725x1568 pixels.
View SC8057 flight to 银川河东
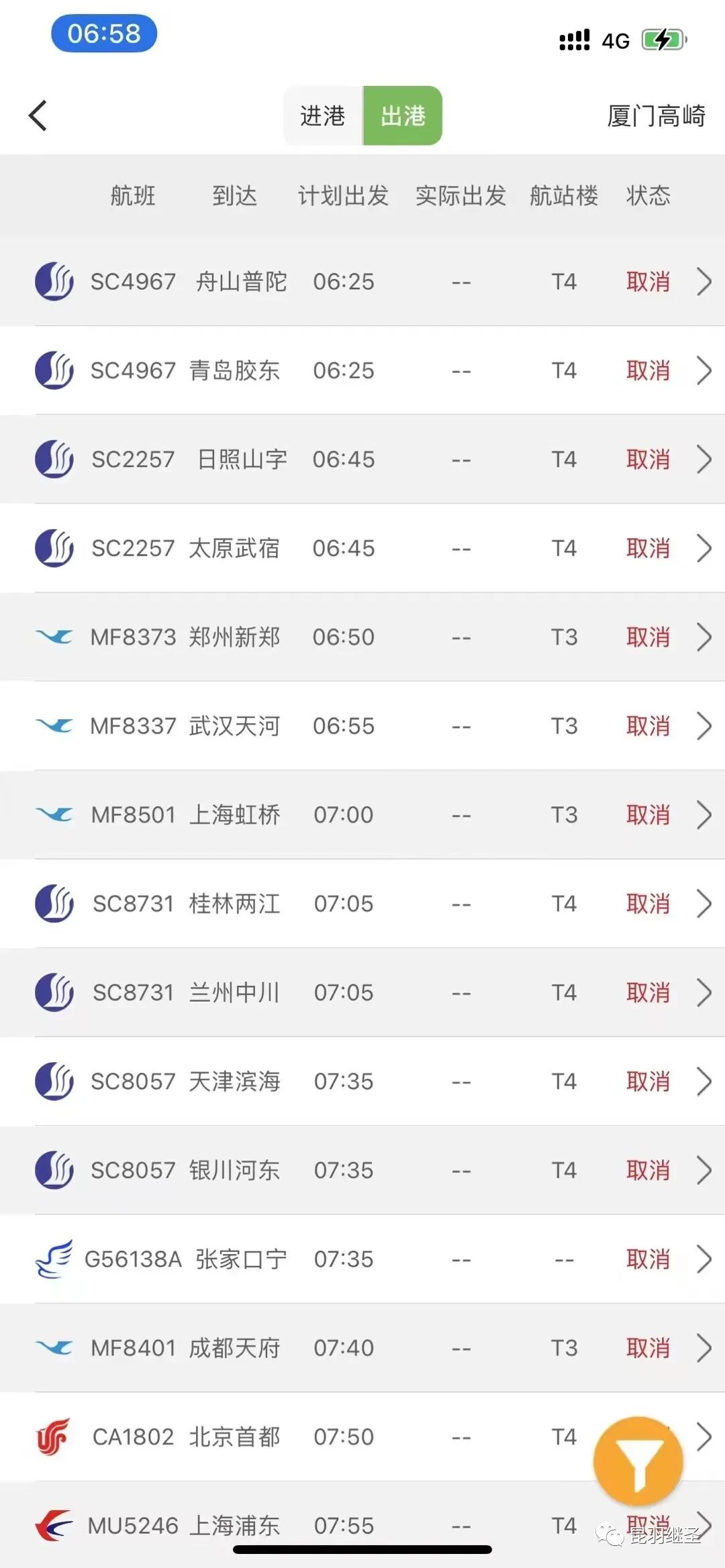point(362,1170)
